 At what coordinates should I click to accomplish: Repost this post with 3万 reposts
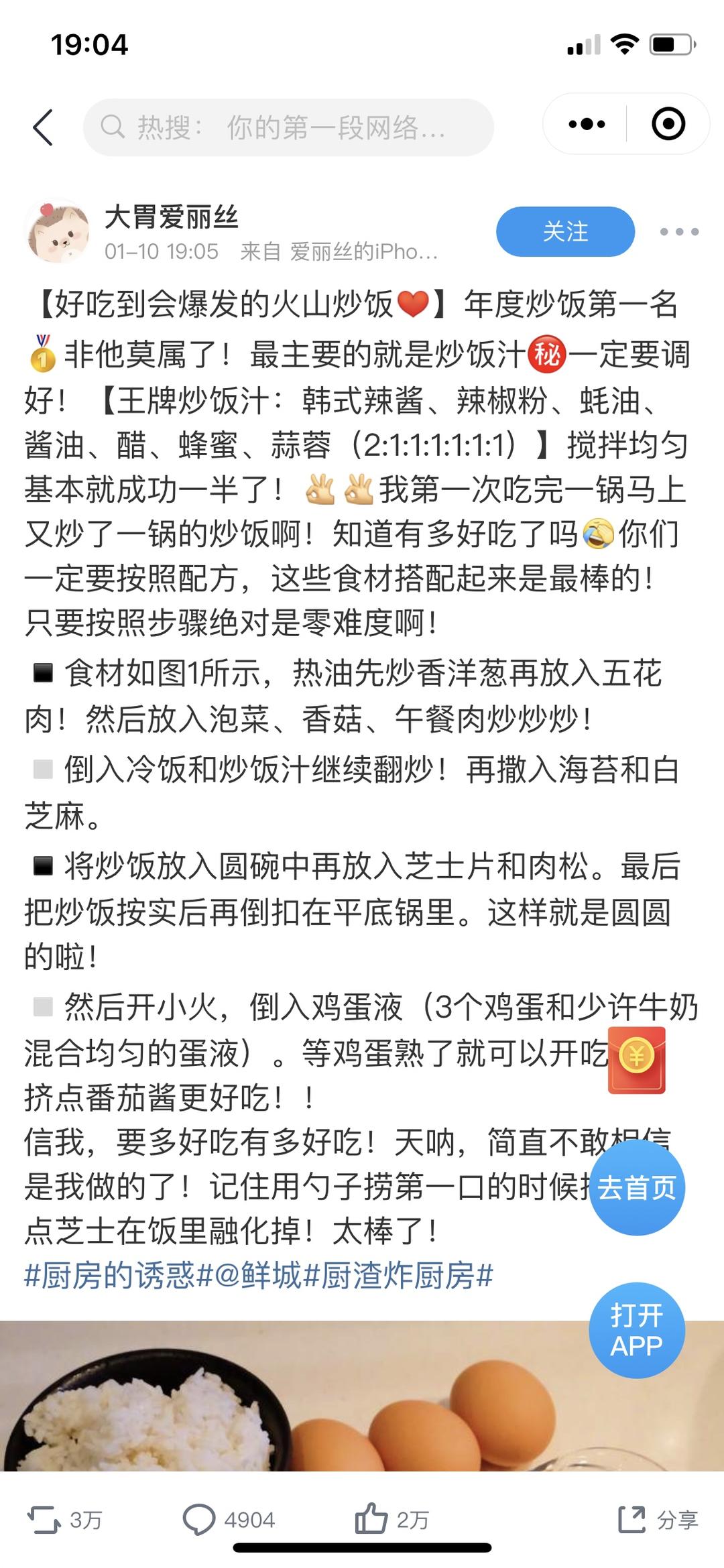[x=64, y=1519]
